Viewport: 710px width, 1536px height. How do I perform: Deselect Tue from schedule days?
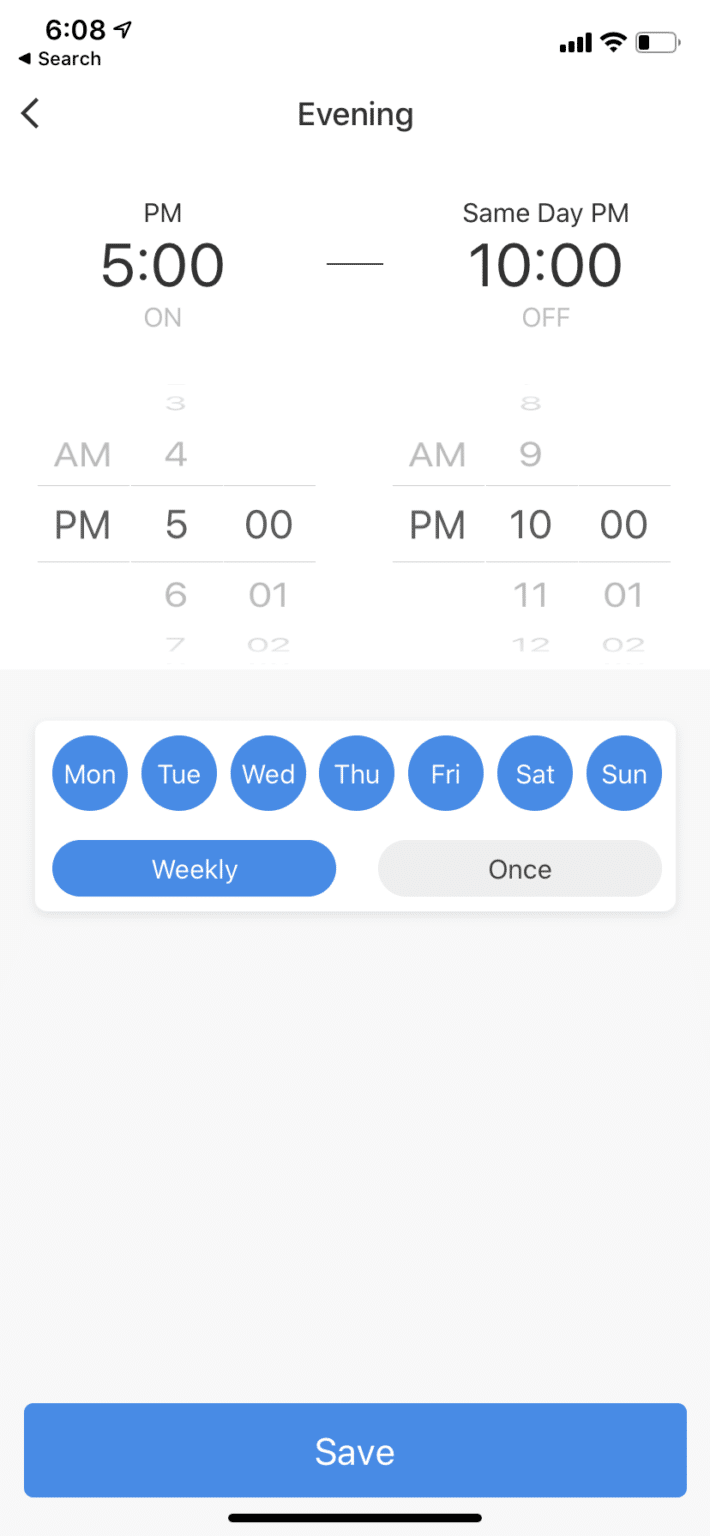pos(179,774)
